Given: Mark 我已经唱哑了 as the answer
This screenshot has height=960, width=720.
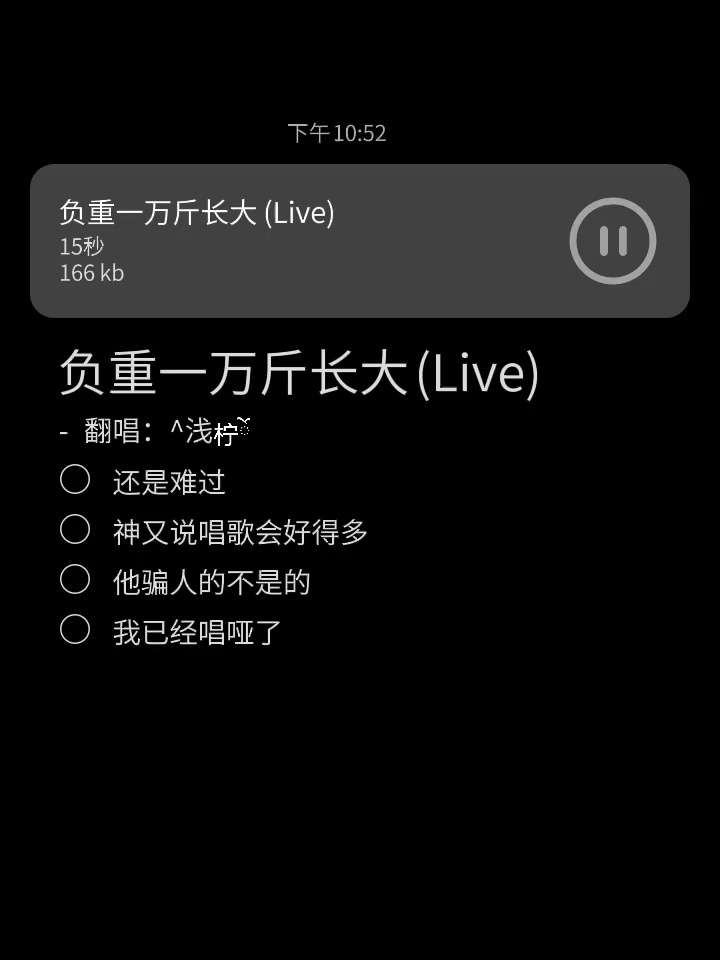Looking at the screenshot, I should (75, 630).
